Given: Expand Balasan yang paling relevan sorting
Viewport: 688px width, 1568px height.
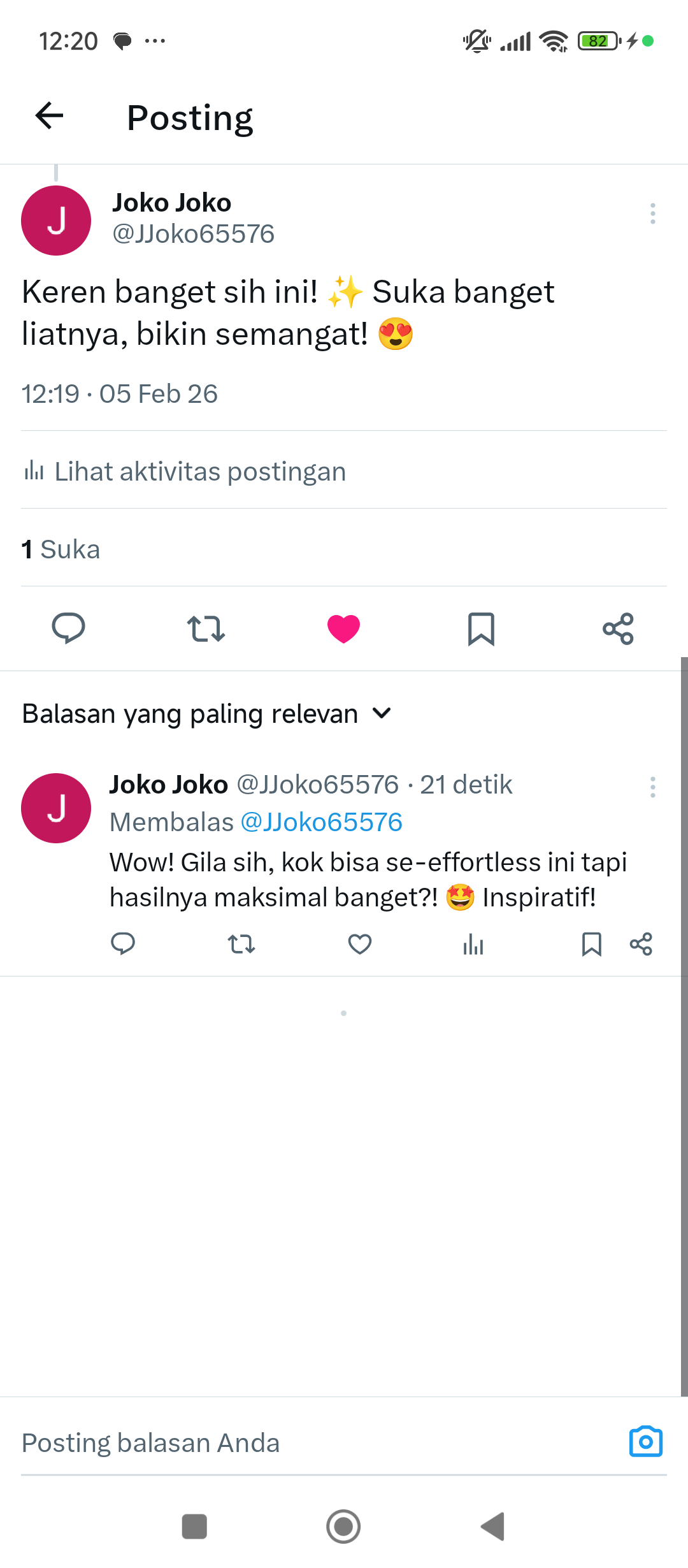Looking at the screenshot, I should point(206,714).
